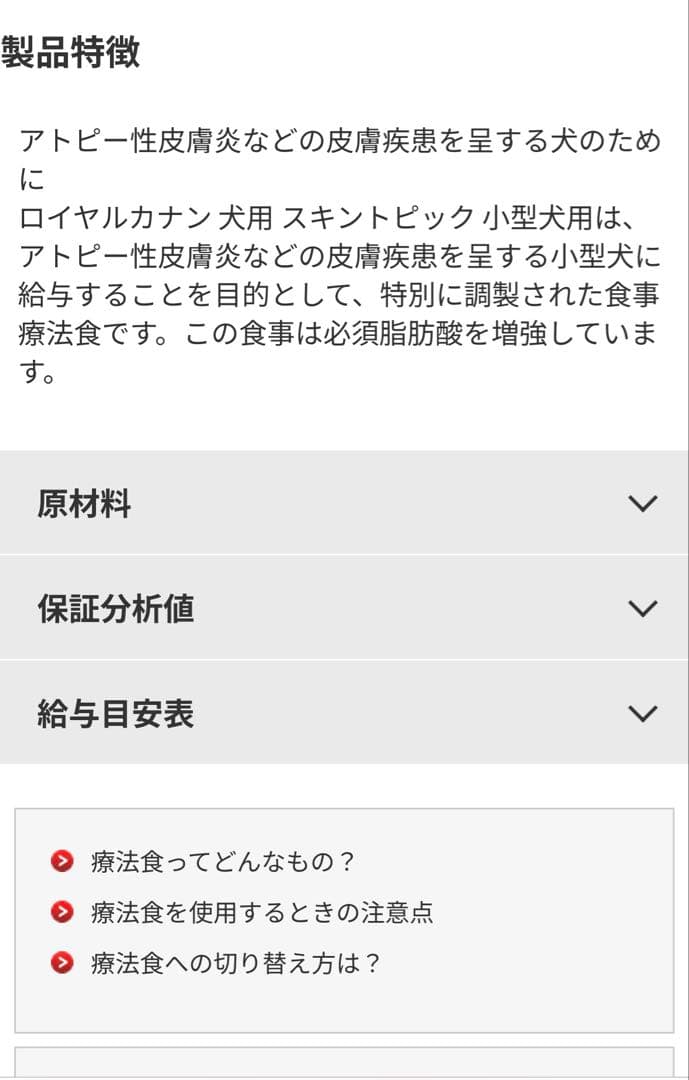Expand the 原材料 section
The height and width of the screenshot is (1080, 689).
[344, 503]
